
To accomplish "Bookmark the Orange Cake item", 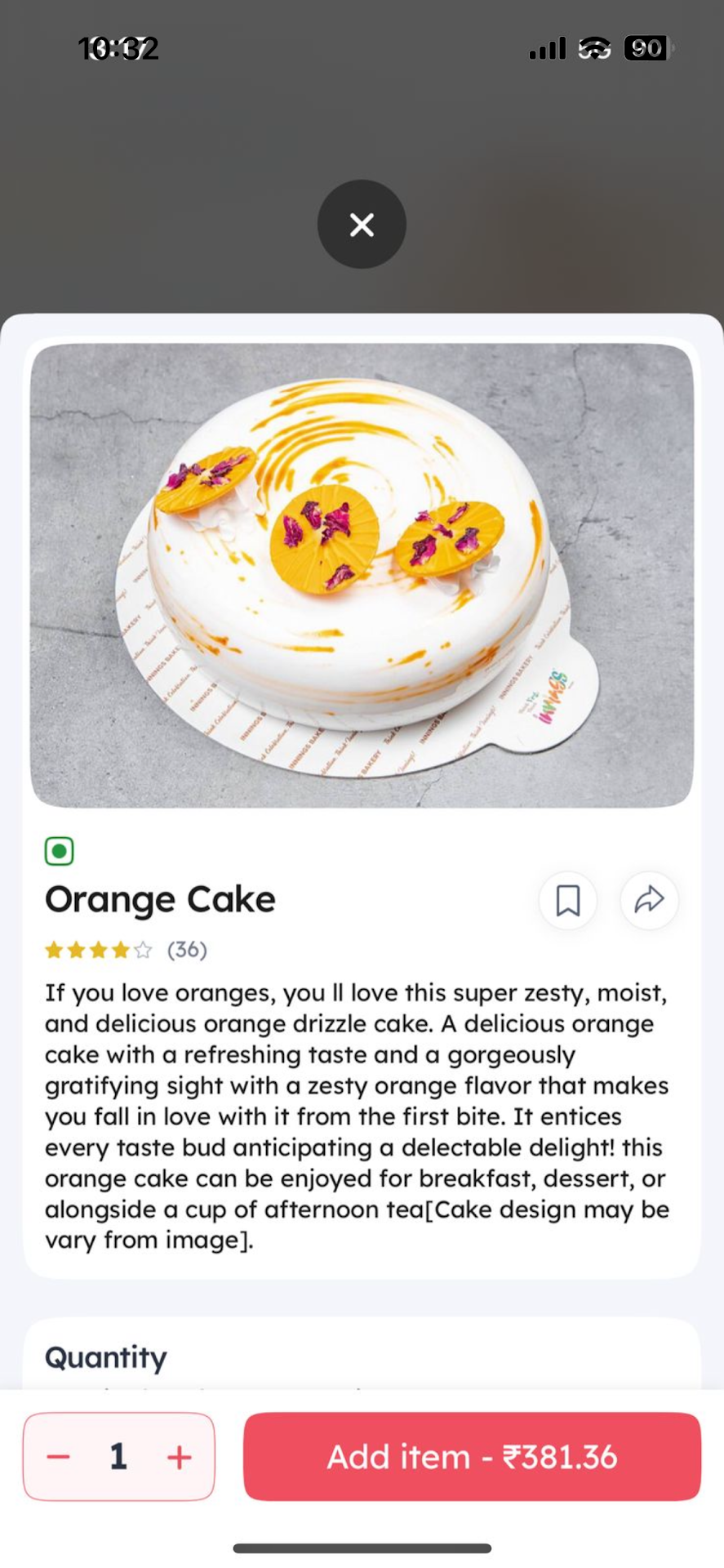I will click(x=567, y=900).
